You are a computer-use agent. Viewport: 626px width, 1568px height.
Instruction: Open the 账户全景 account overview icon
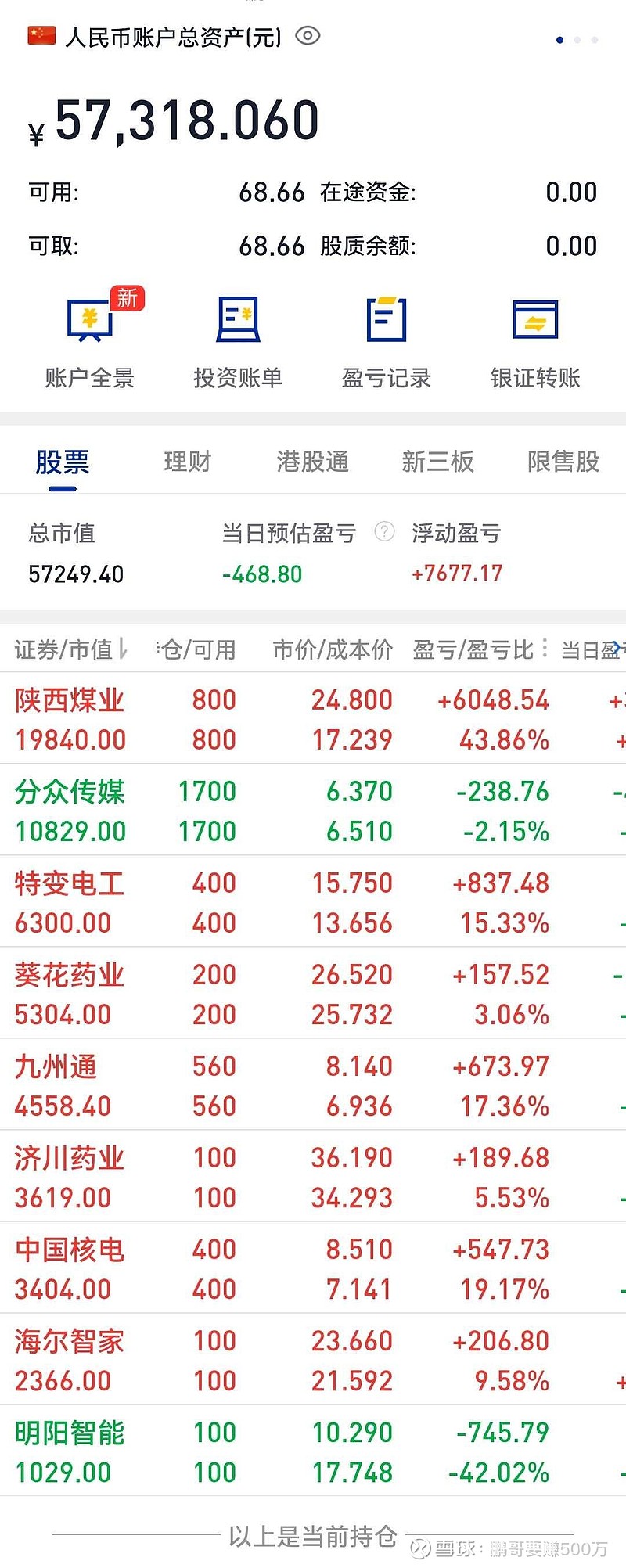coord(88,336)
